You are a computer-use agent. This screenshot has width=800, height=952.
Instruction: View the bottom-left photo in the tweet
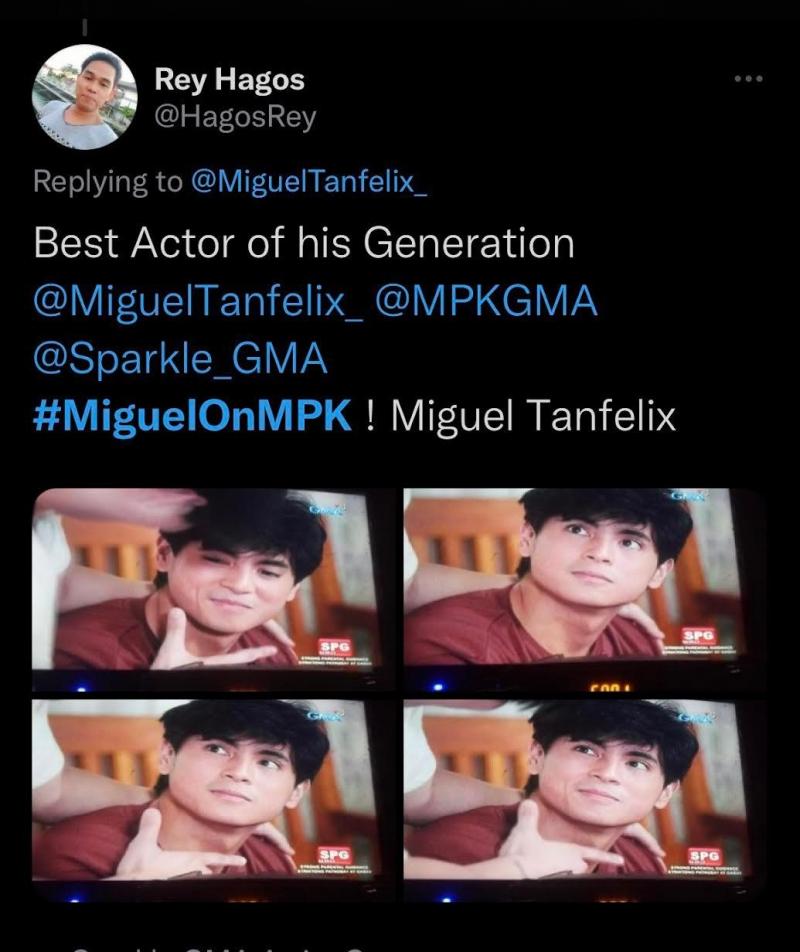(x=208, y=792)
